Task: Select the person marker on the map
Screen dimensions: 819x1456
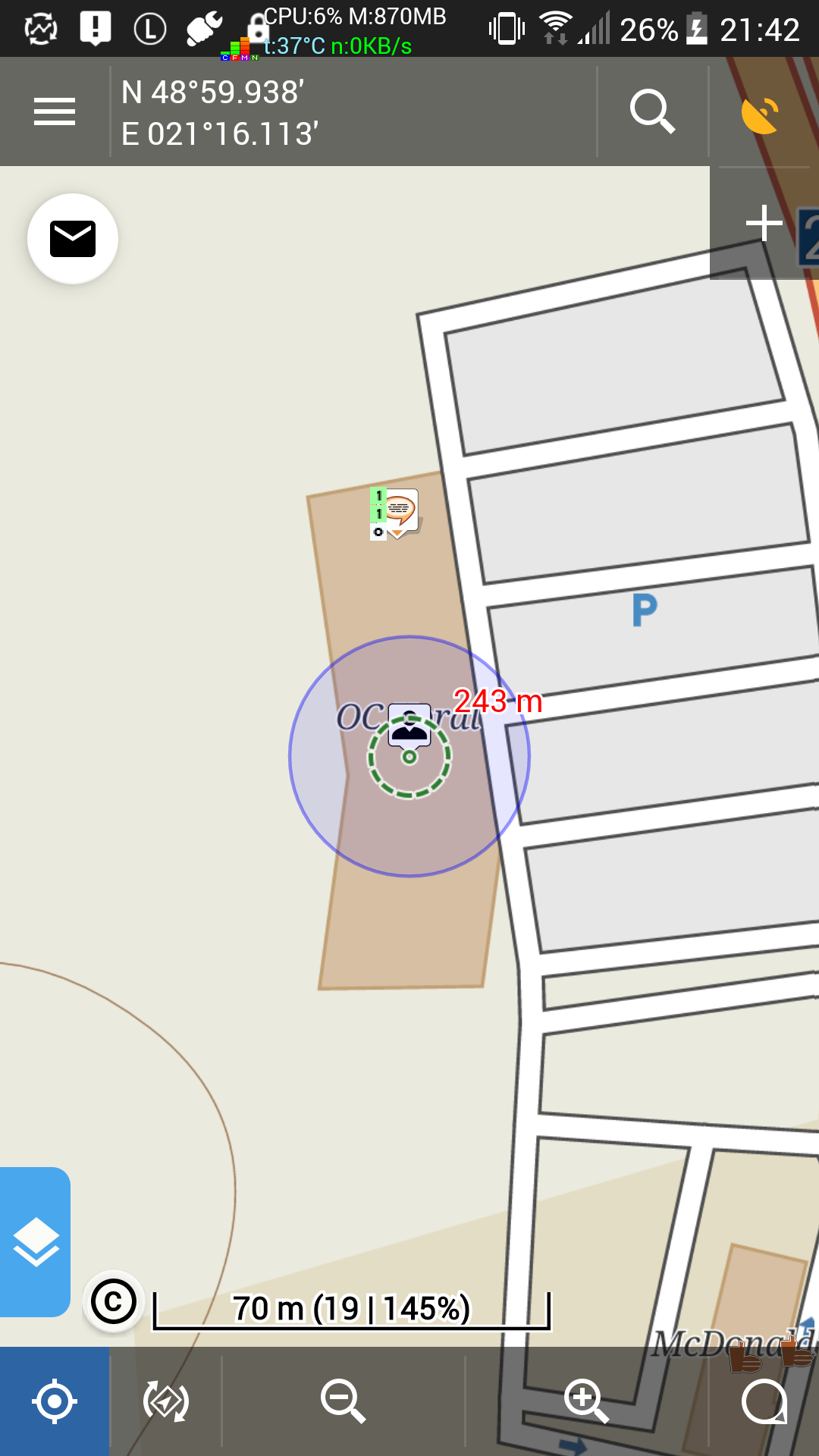Action: click(409, 726)
